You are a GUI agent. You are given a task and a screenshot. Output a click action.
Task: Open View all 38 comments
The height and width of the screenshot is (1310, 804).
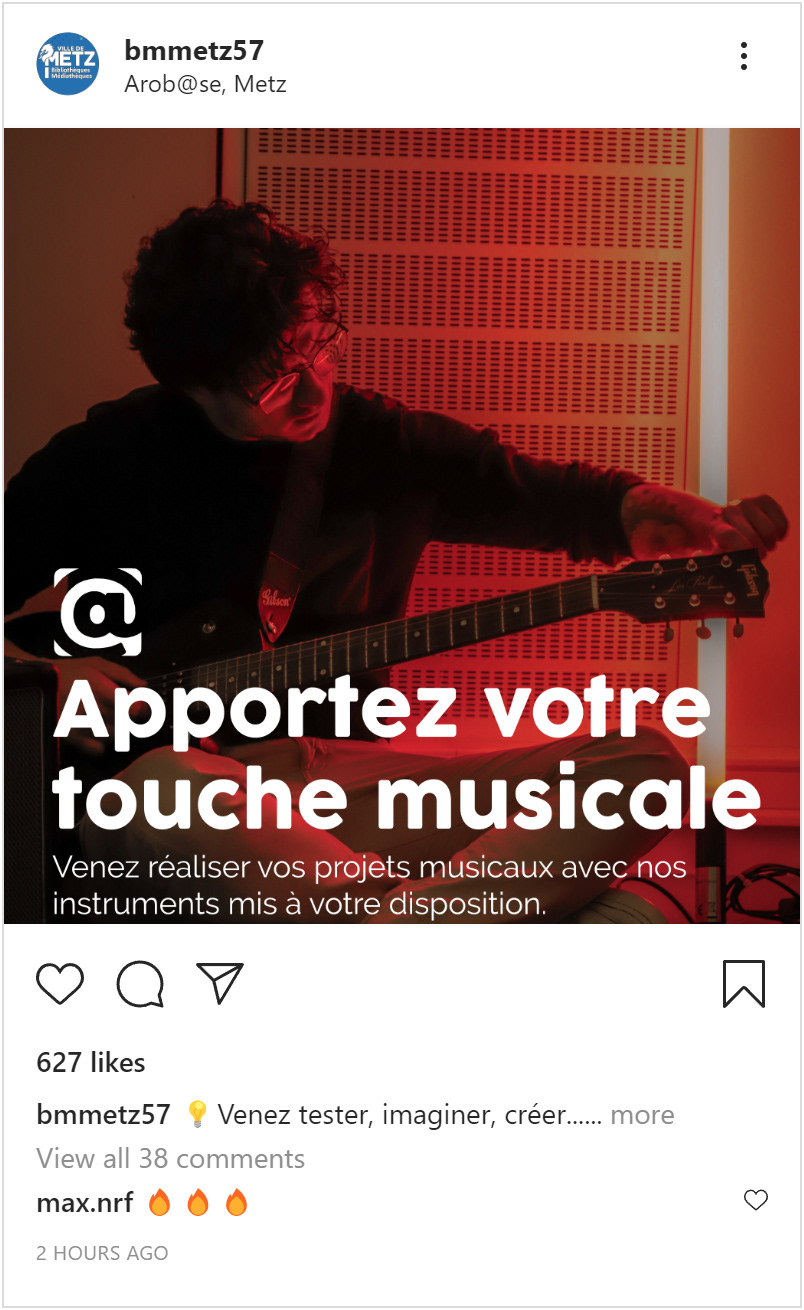point(169,1158)
